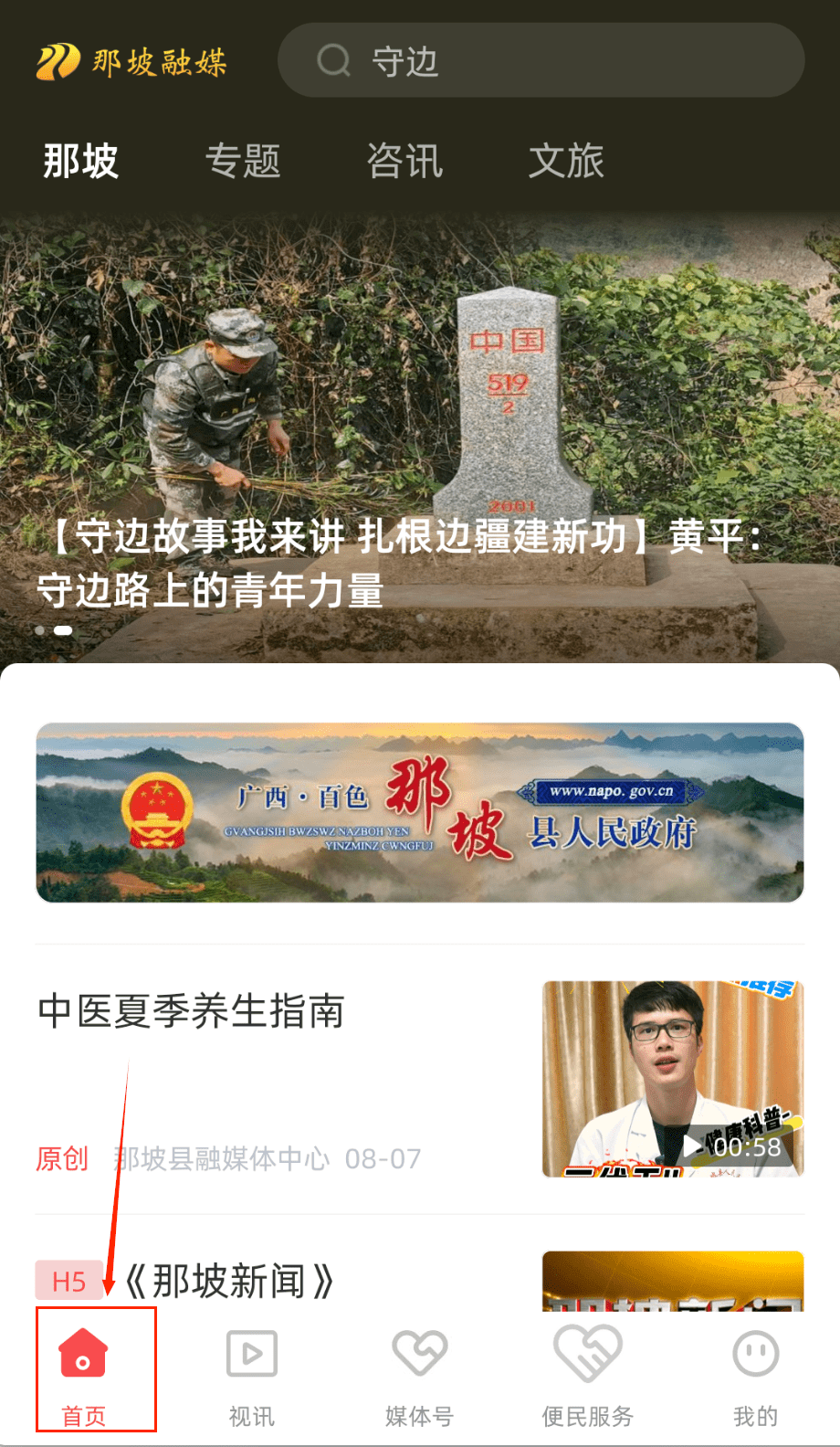
Task: Go to the 我的 profile tab
Action: [755, 1376]
